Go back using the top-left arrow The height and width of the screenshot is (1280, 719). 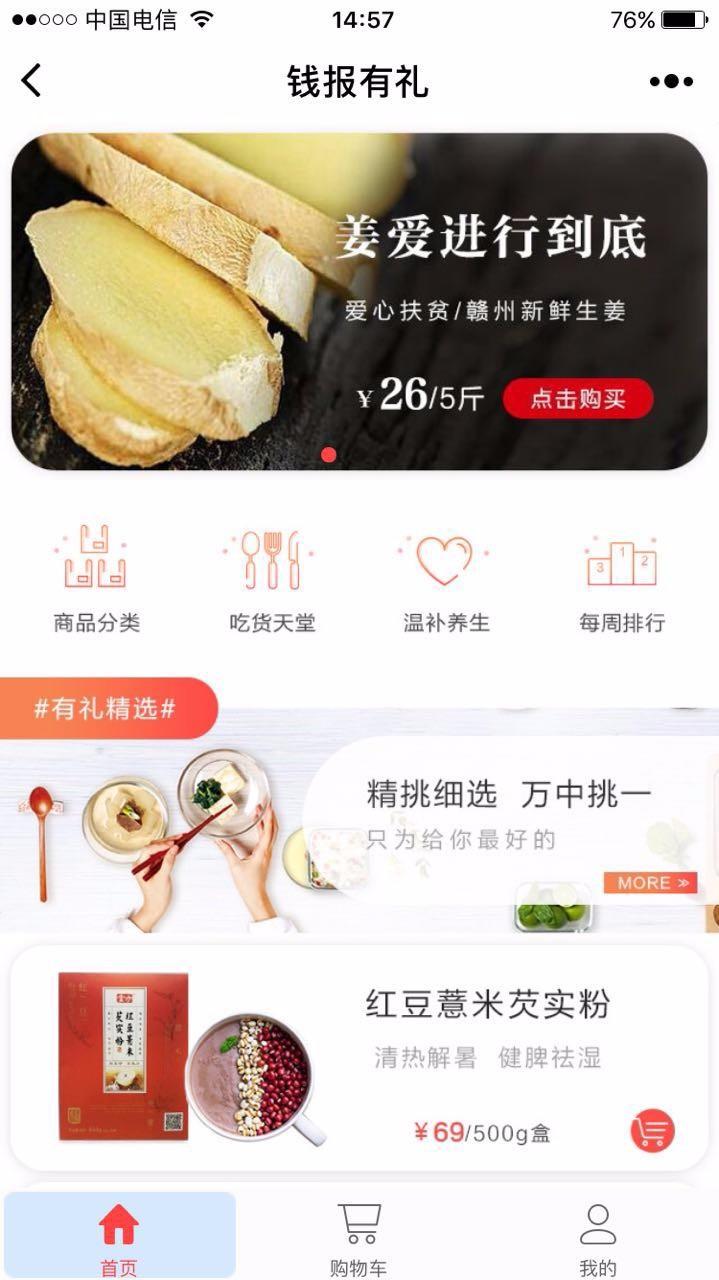pyautogui.click(x=32, y=80)
